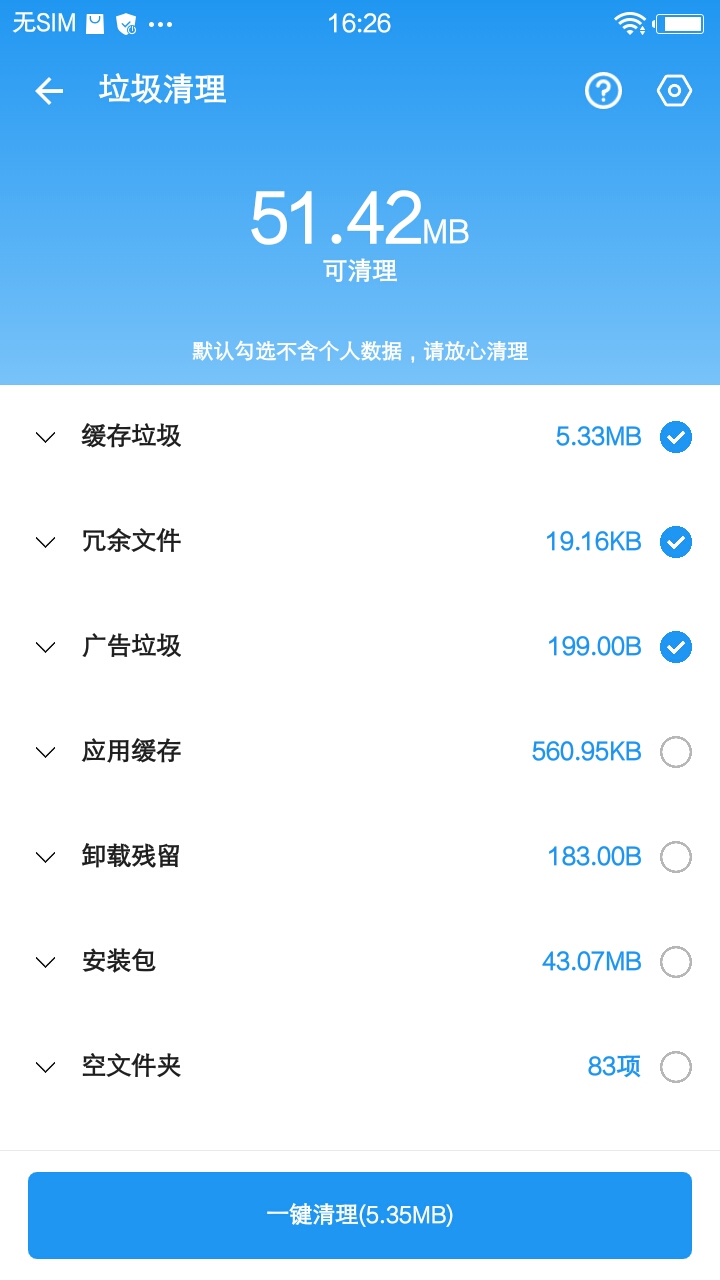Tap the 一键清理 cleanup button
720x1280 pixels.
[x=360, y=1215]
